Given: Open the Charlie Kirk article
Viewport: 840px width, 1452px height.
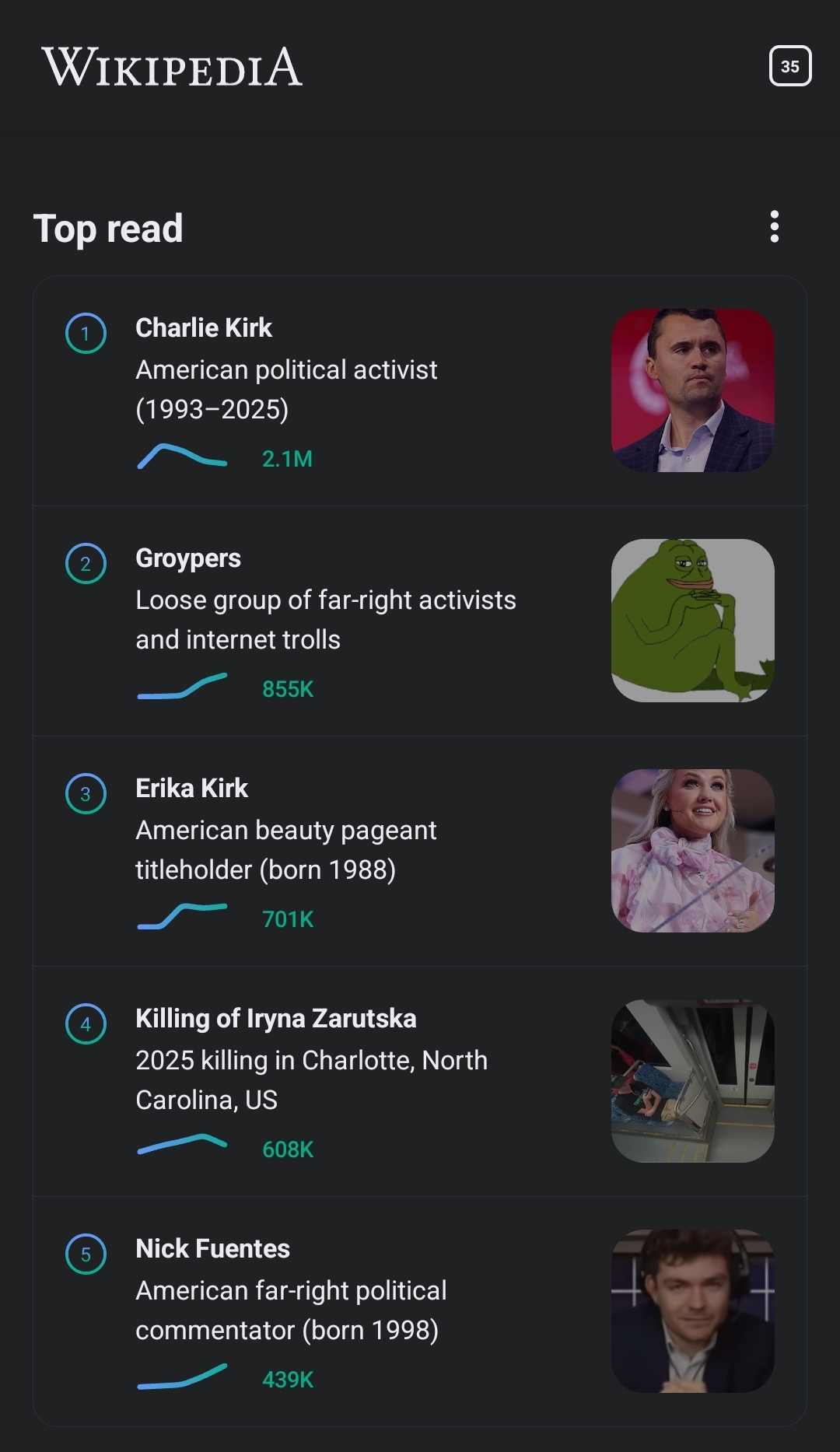Looking at the screenshot, I should point(204,328).
